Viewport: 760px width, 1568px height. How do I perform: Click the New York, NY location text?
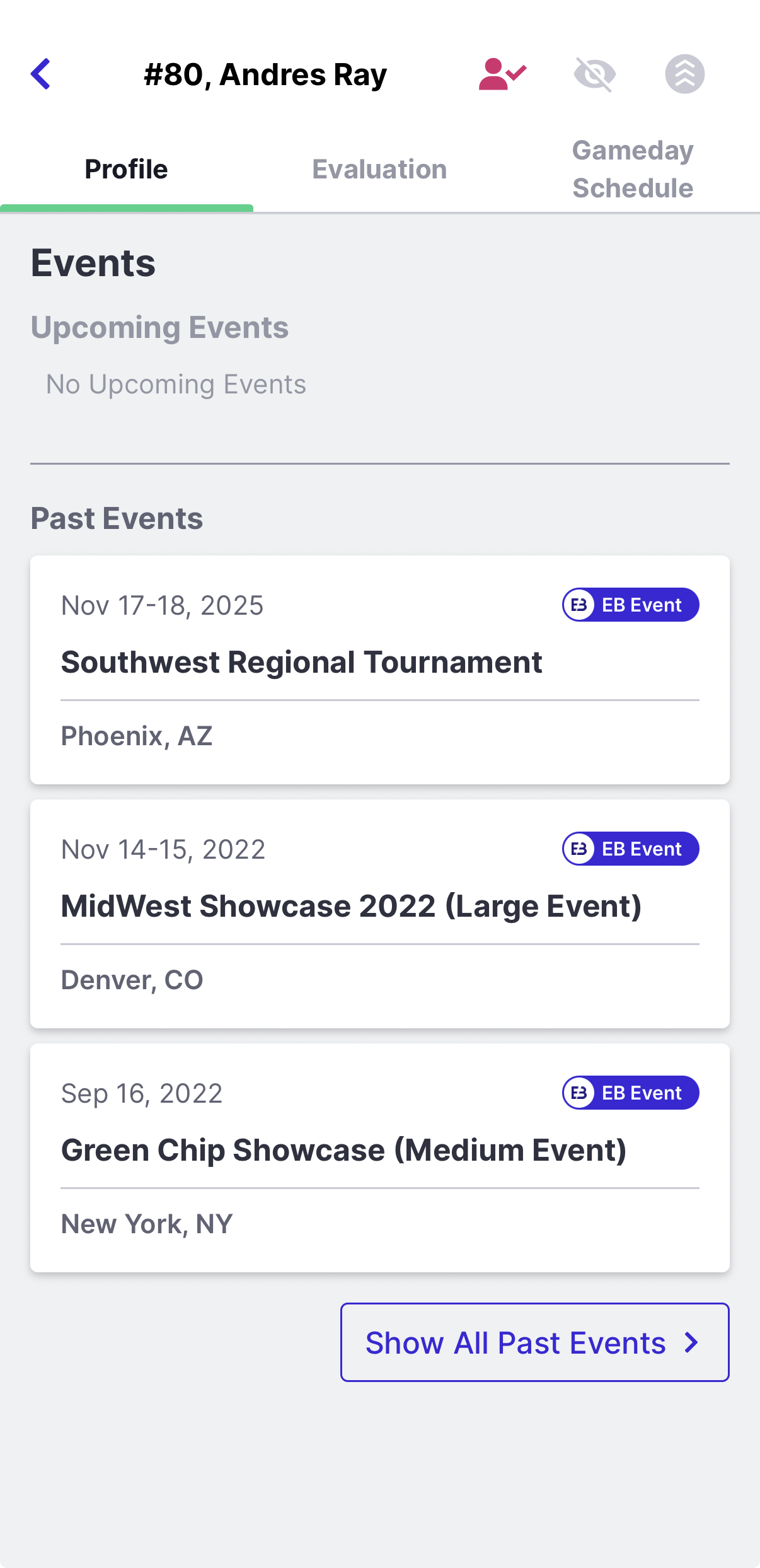147,1224
